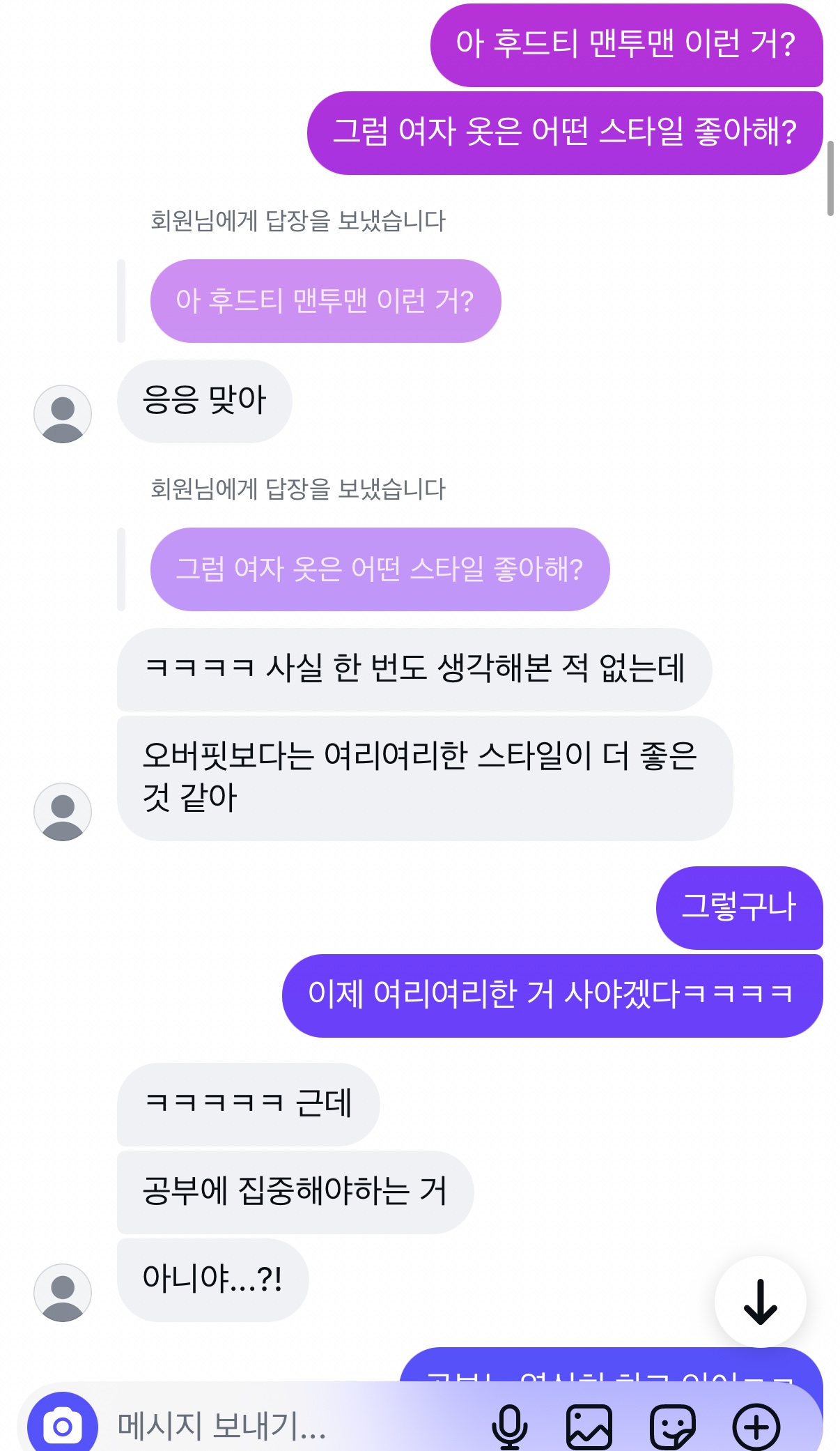Jump to latest messages with the down arrow
Screen dimensions: 840x1451
(x=761, y=1301)
